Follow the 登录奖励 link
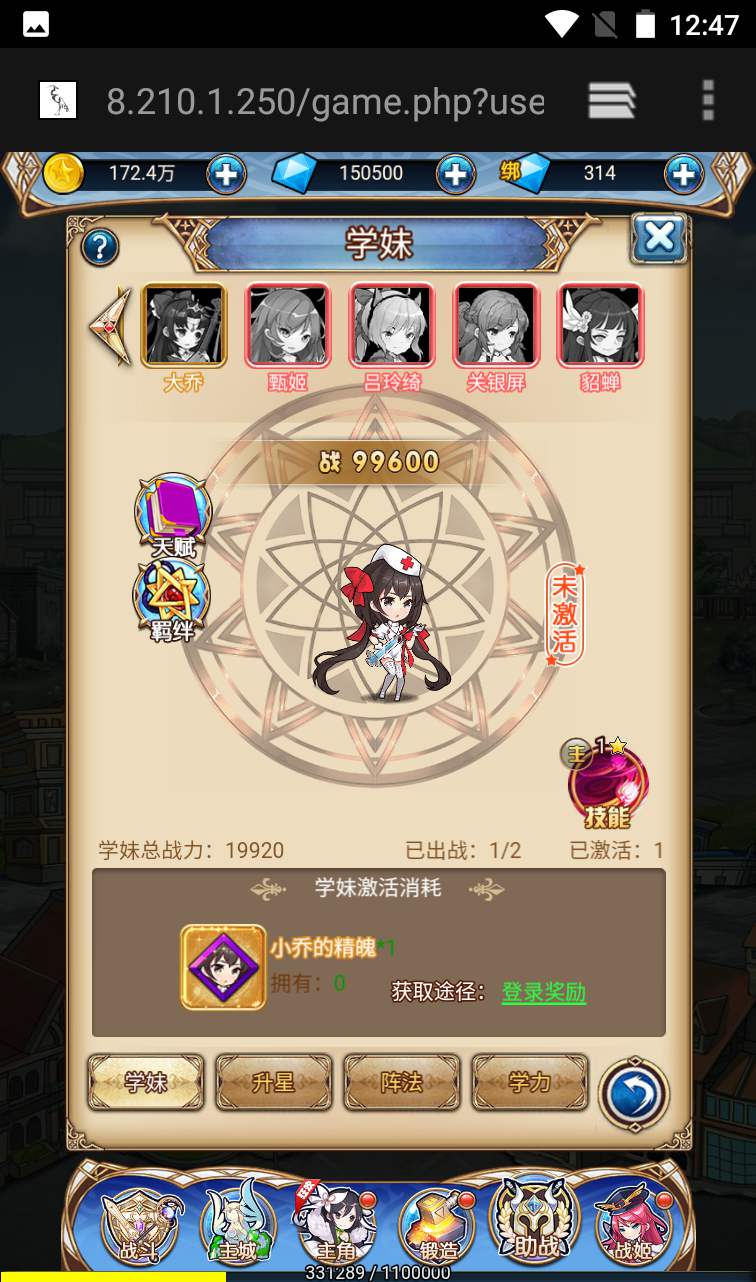 pos(543,992)
